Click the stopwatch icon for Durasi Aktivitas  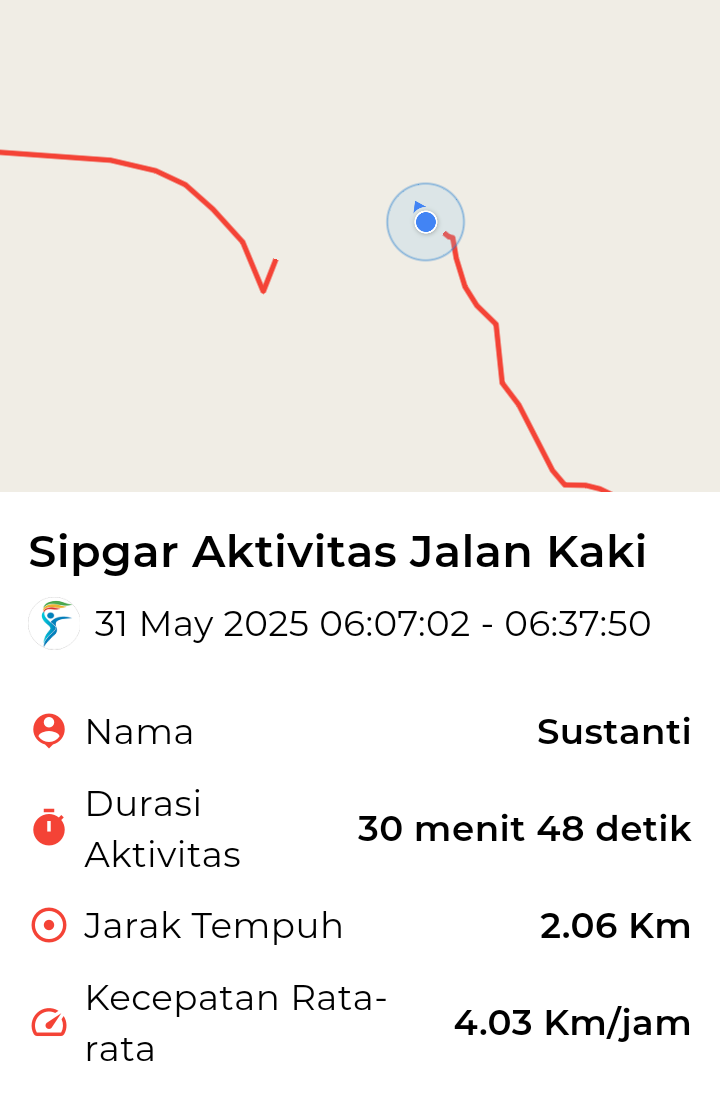point(47,828)
